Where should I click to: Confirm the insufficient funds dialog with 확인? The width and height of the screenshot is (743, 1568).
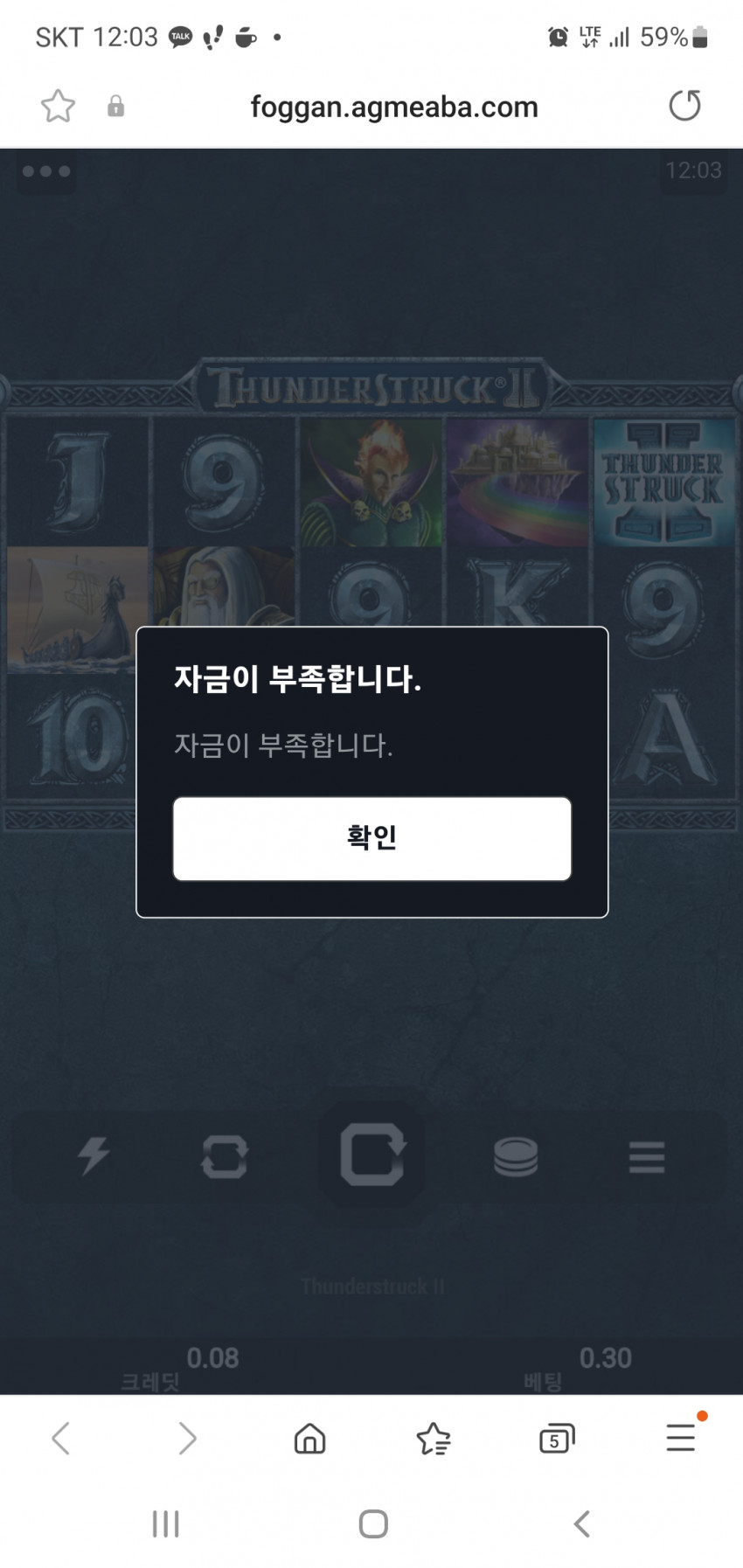372,837
